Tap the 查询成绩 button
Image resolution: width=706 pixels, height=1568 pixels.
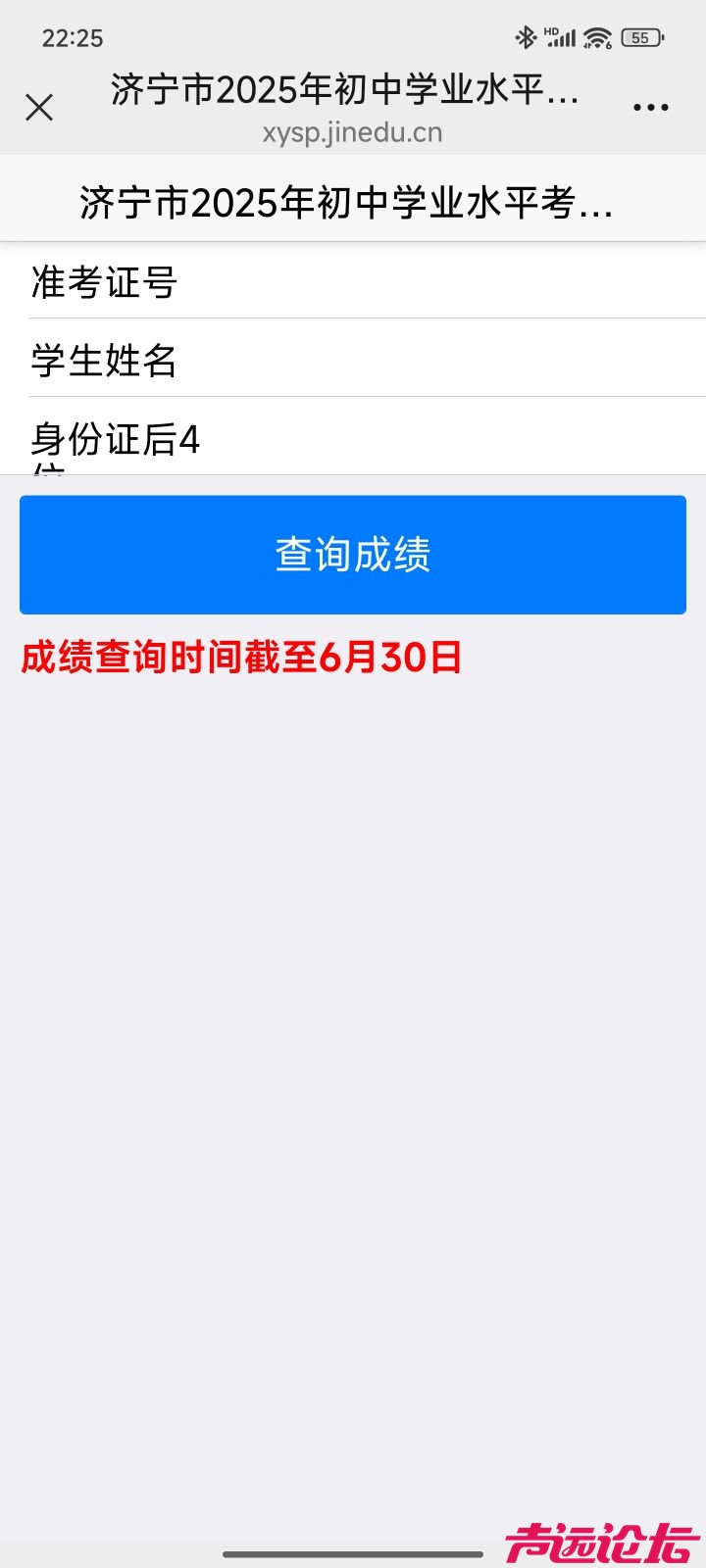click(353, 555)
